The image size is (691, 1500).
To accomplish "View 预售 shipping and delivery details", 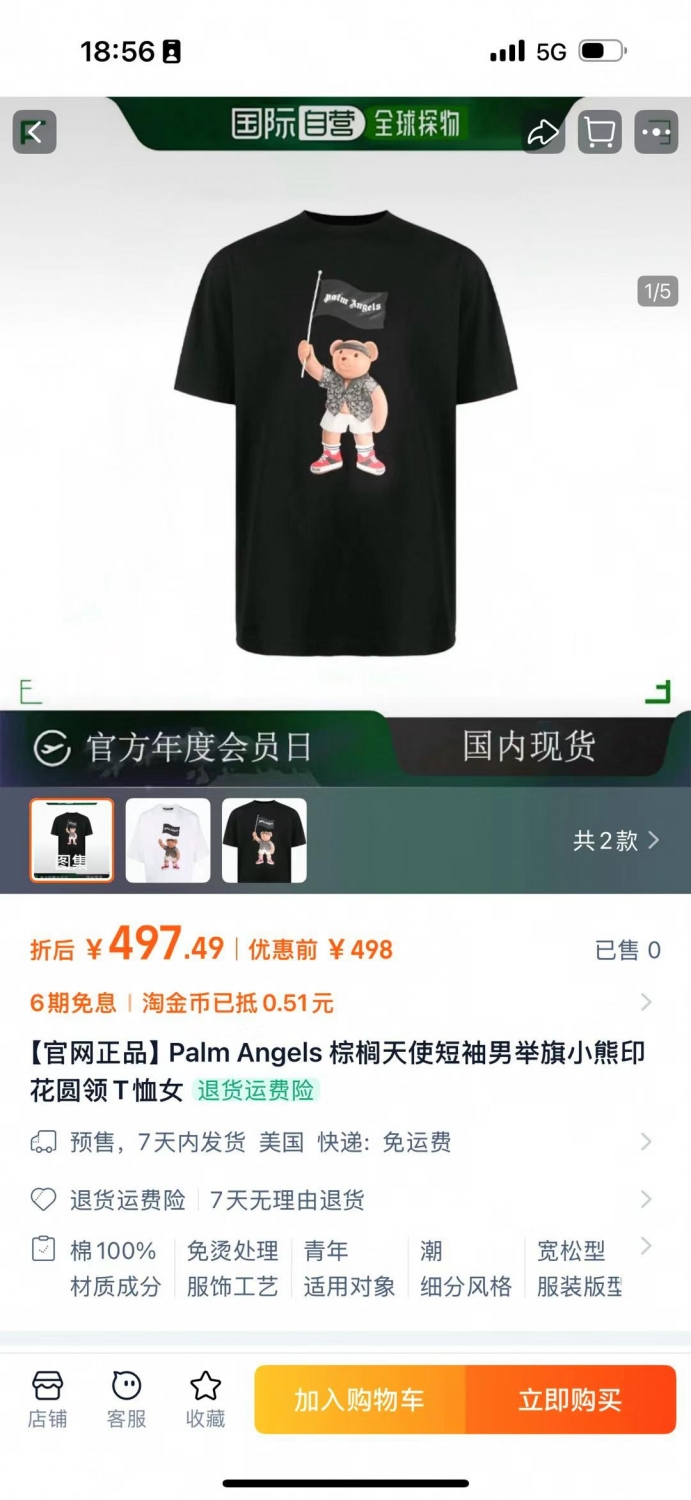I will pos(345,1142).
